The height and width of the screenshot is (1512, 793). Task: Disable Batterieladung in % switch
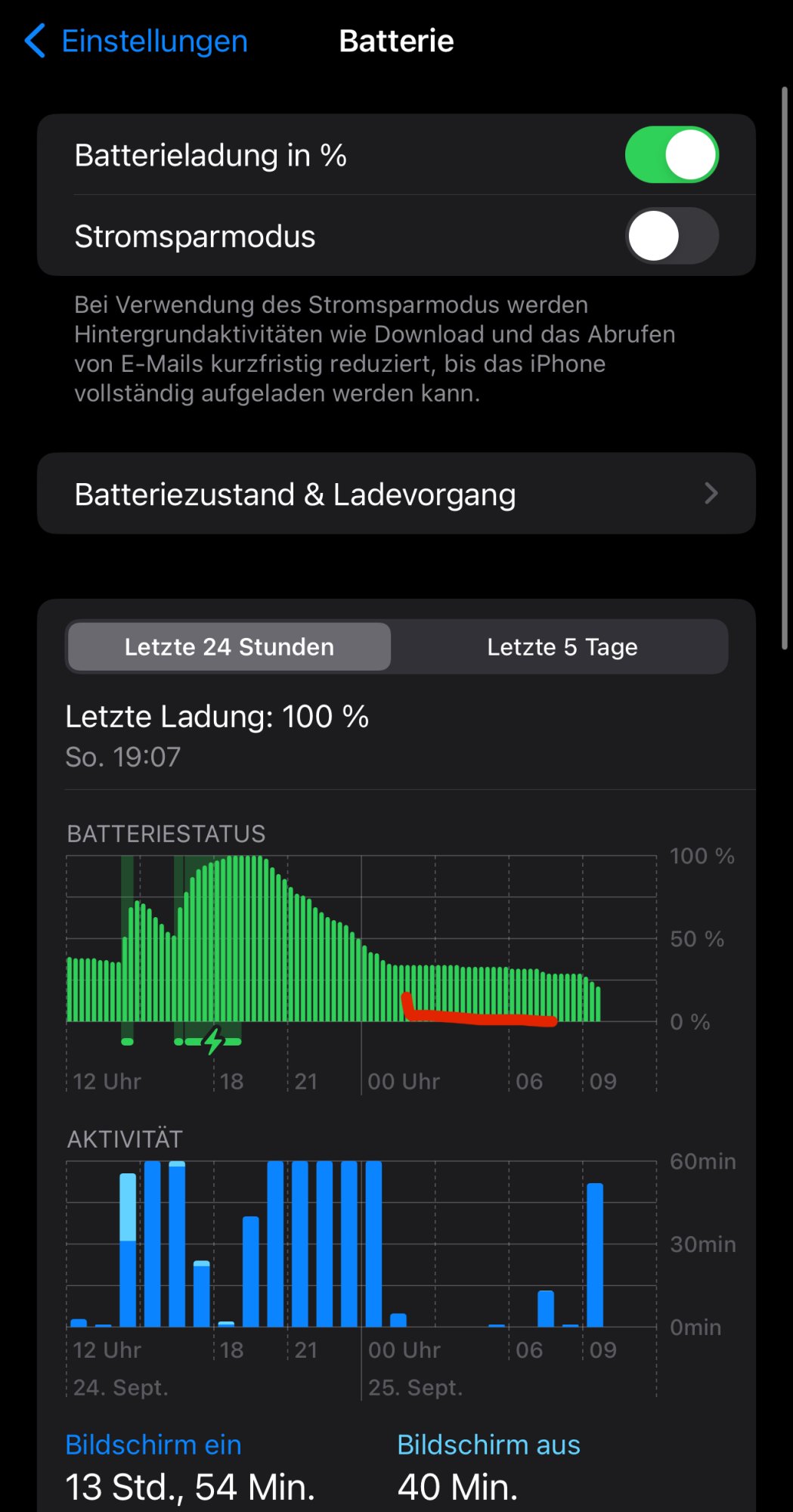pyautogui.click(x=671, y=155)
